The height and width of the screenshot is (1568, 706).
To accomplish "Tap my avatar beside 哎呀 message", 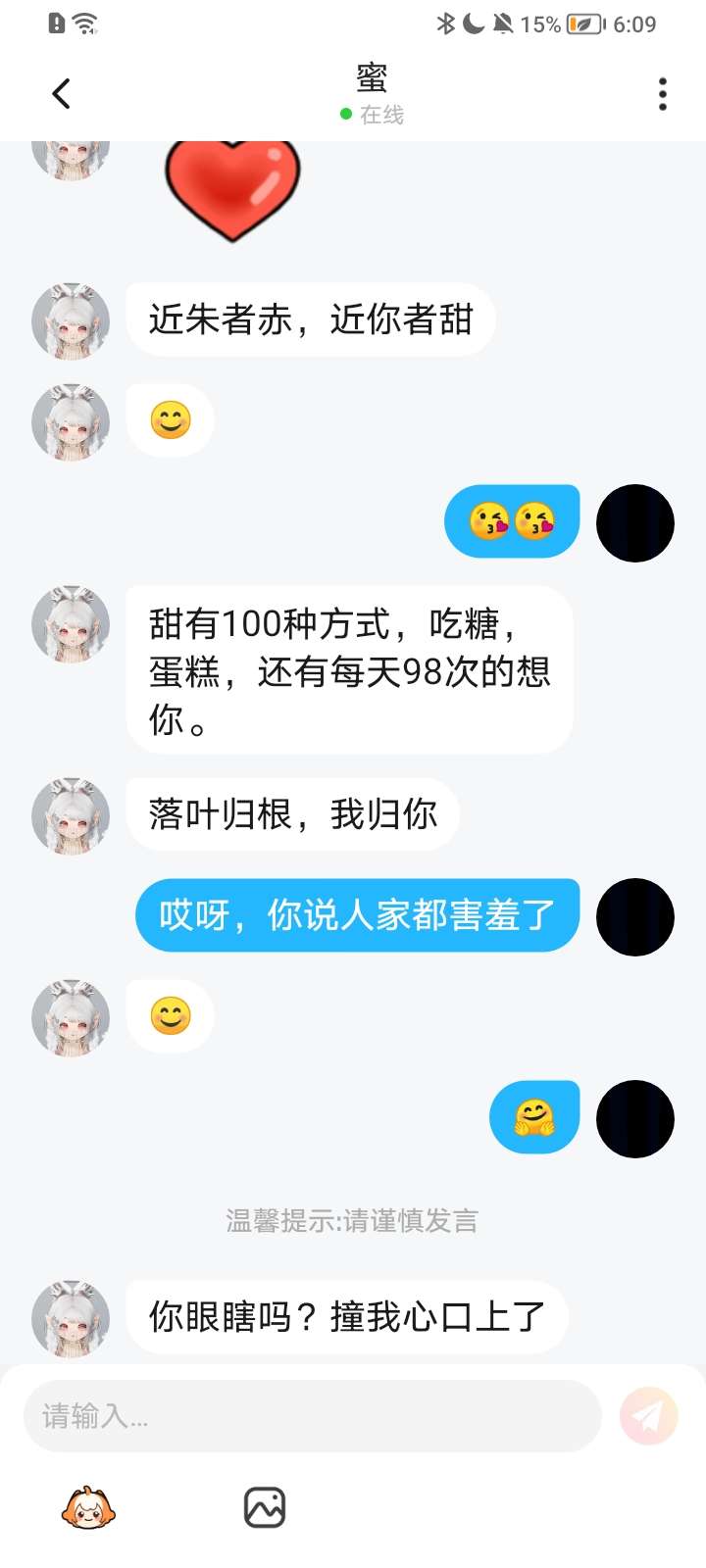I will (635, 917).
